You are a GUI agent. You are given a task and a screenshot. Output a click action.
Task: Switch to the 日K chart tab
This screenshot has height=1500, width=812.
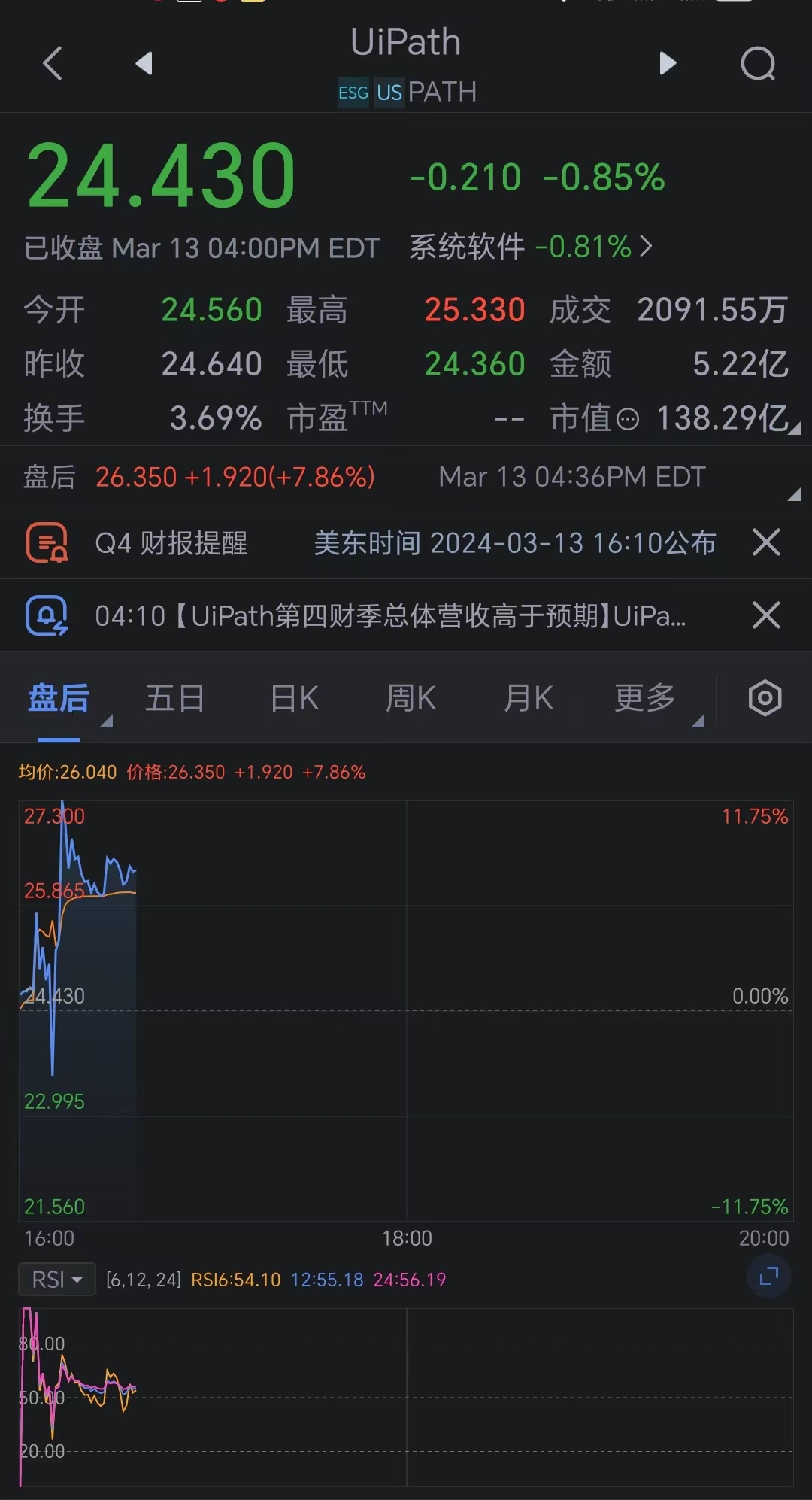(294, 698)
